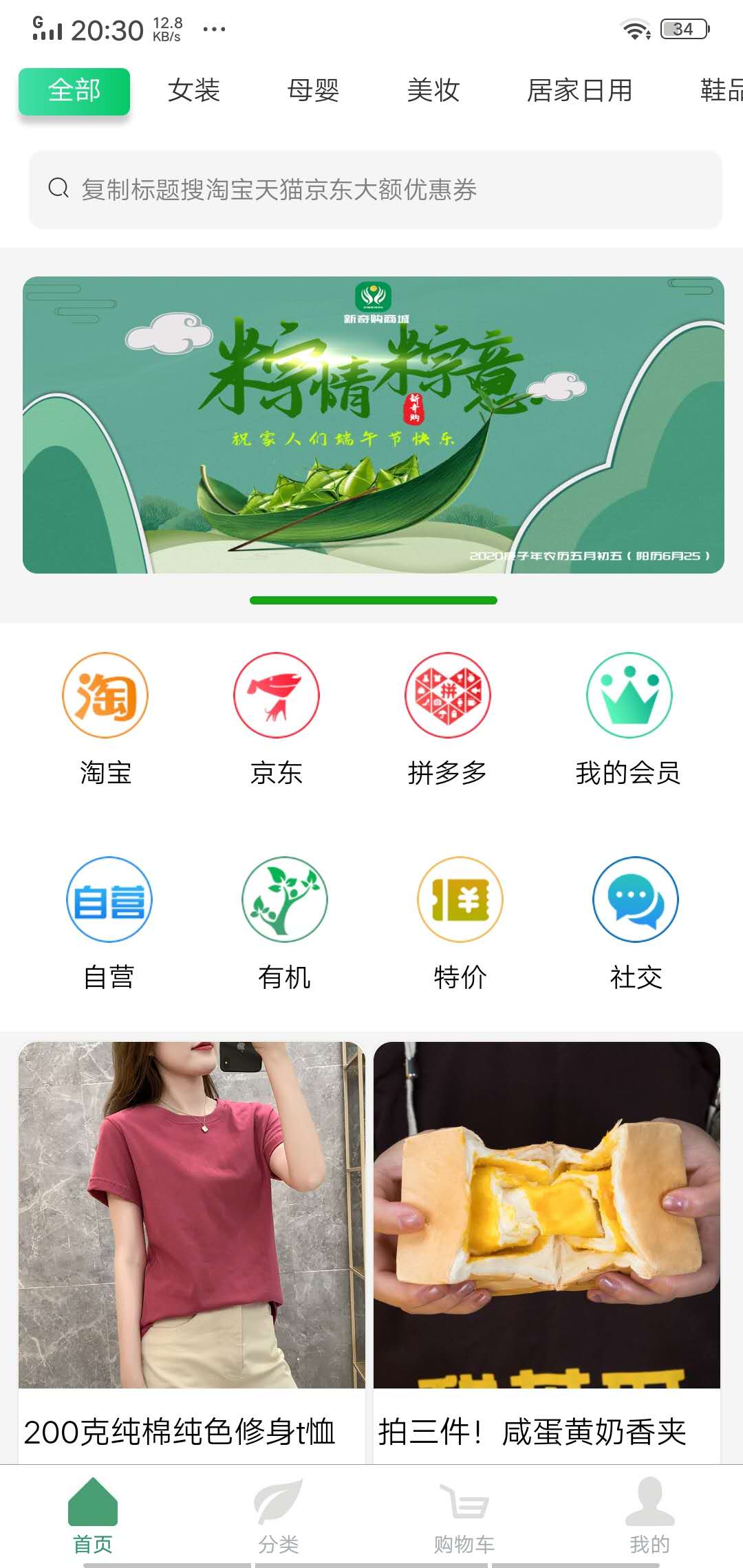Switch to the 女装 tab
This screenshot has height=1568, width=743.
(194, 91)
